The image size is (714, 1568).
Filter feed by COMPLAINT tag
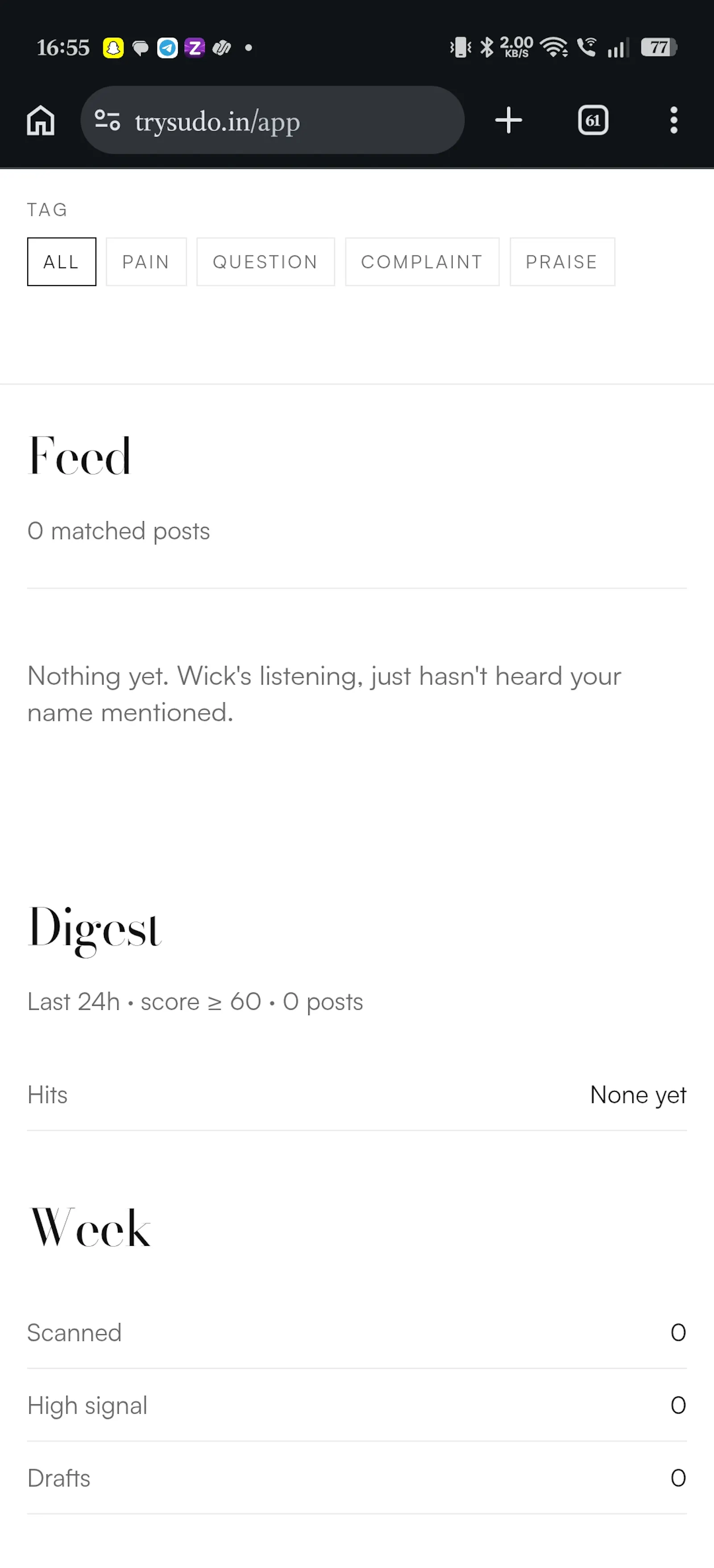tap(422, 262)
